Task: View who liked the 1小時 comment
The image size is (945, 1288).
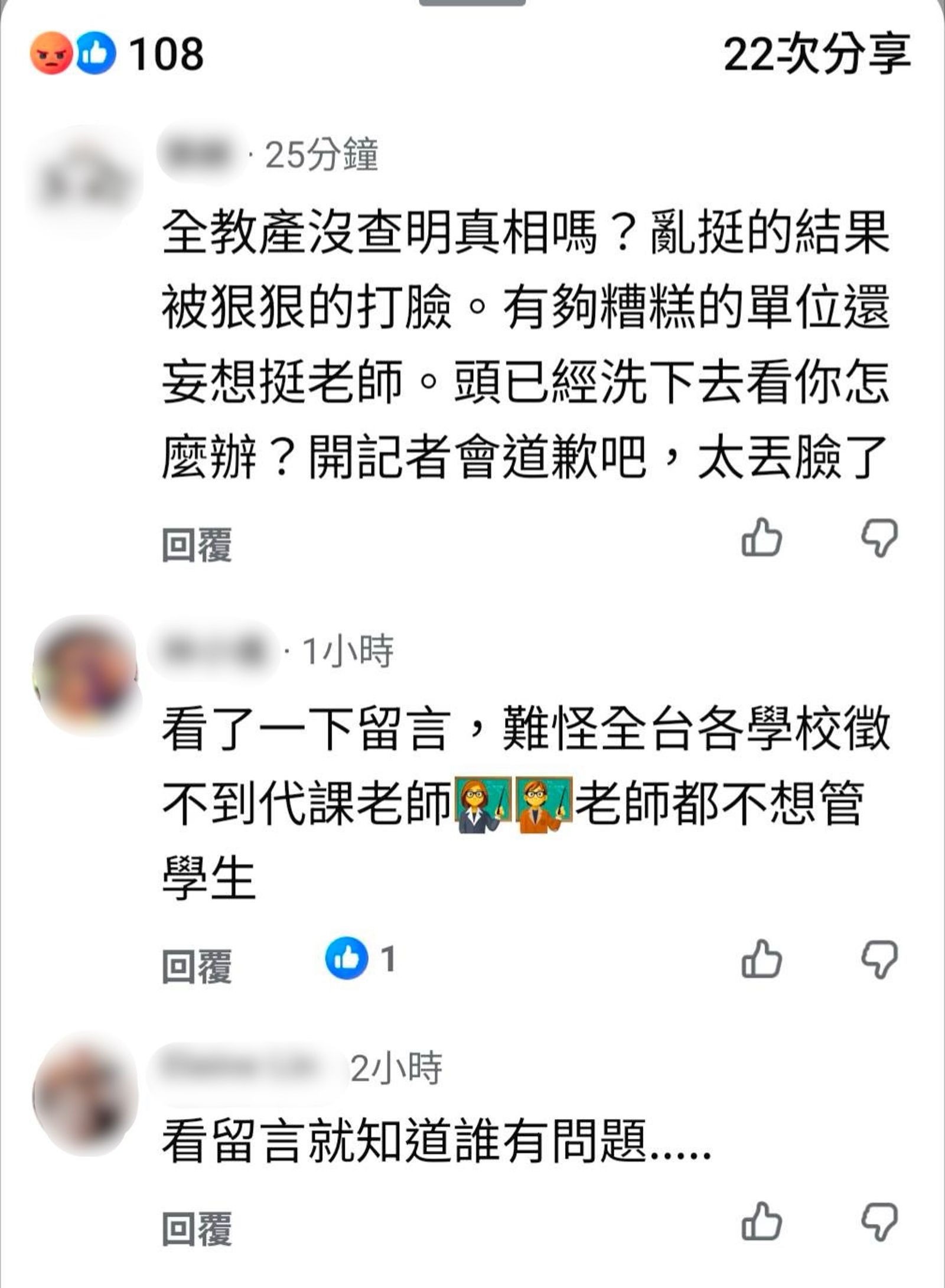Action: 360,958
